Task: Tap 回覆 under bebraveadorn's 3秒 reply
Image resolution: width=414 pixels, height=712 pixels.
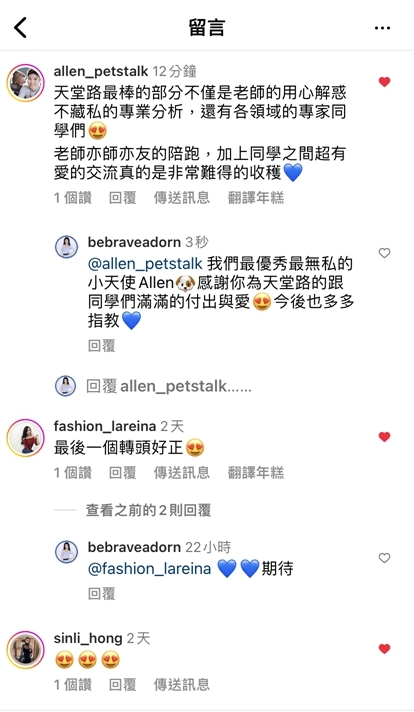Action: click(x=102, y=346)
